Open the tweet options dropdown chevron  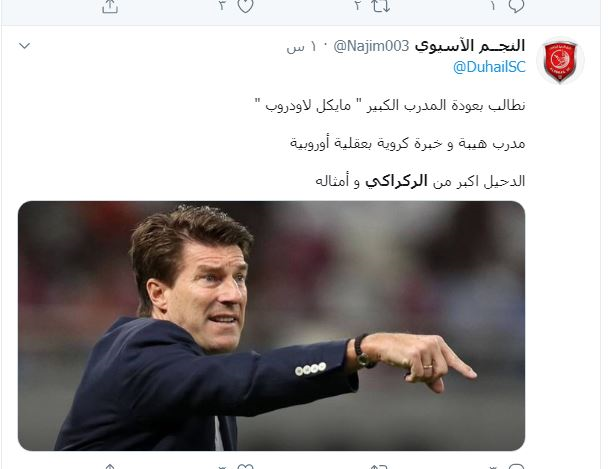point(25,46)
